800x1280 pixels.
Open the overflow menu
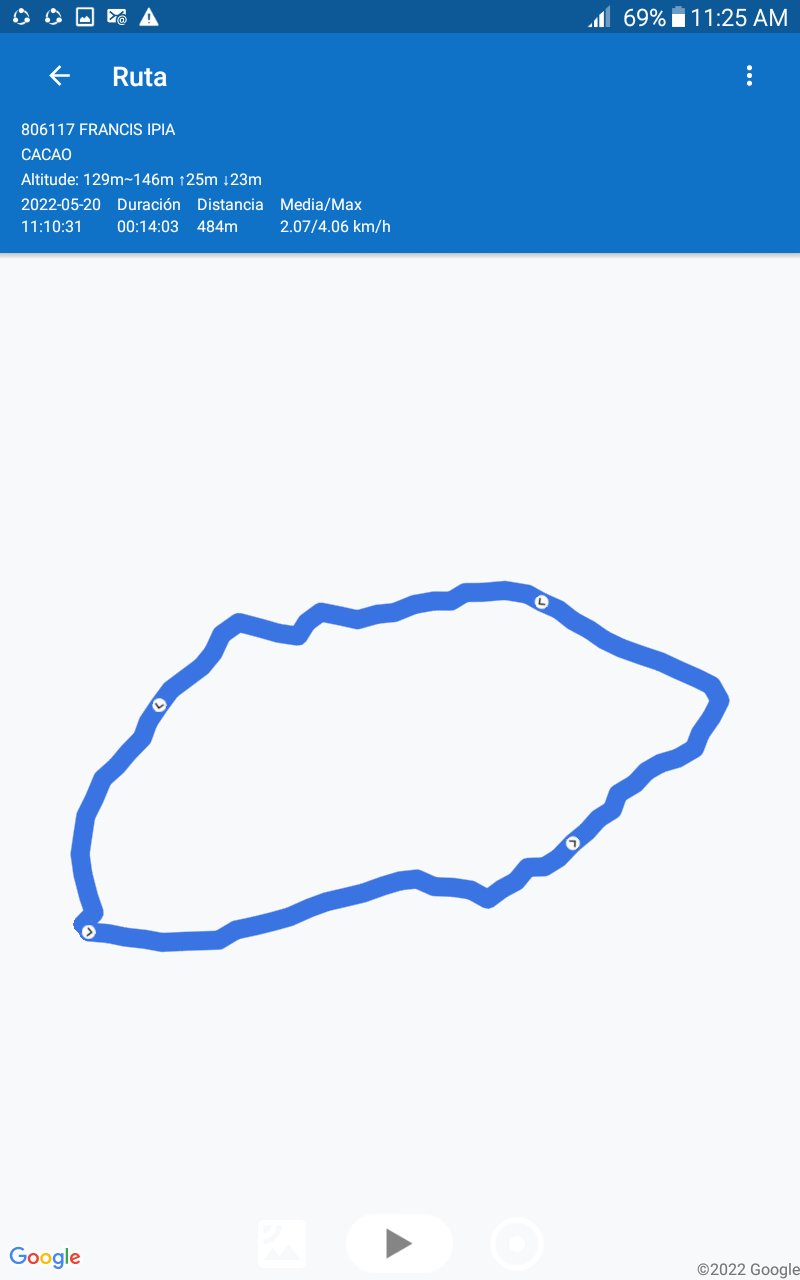click(x=749, y=76)
